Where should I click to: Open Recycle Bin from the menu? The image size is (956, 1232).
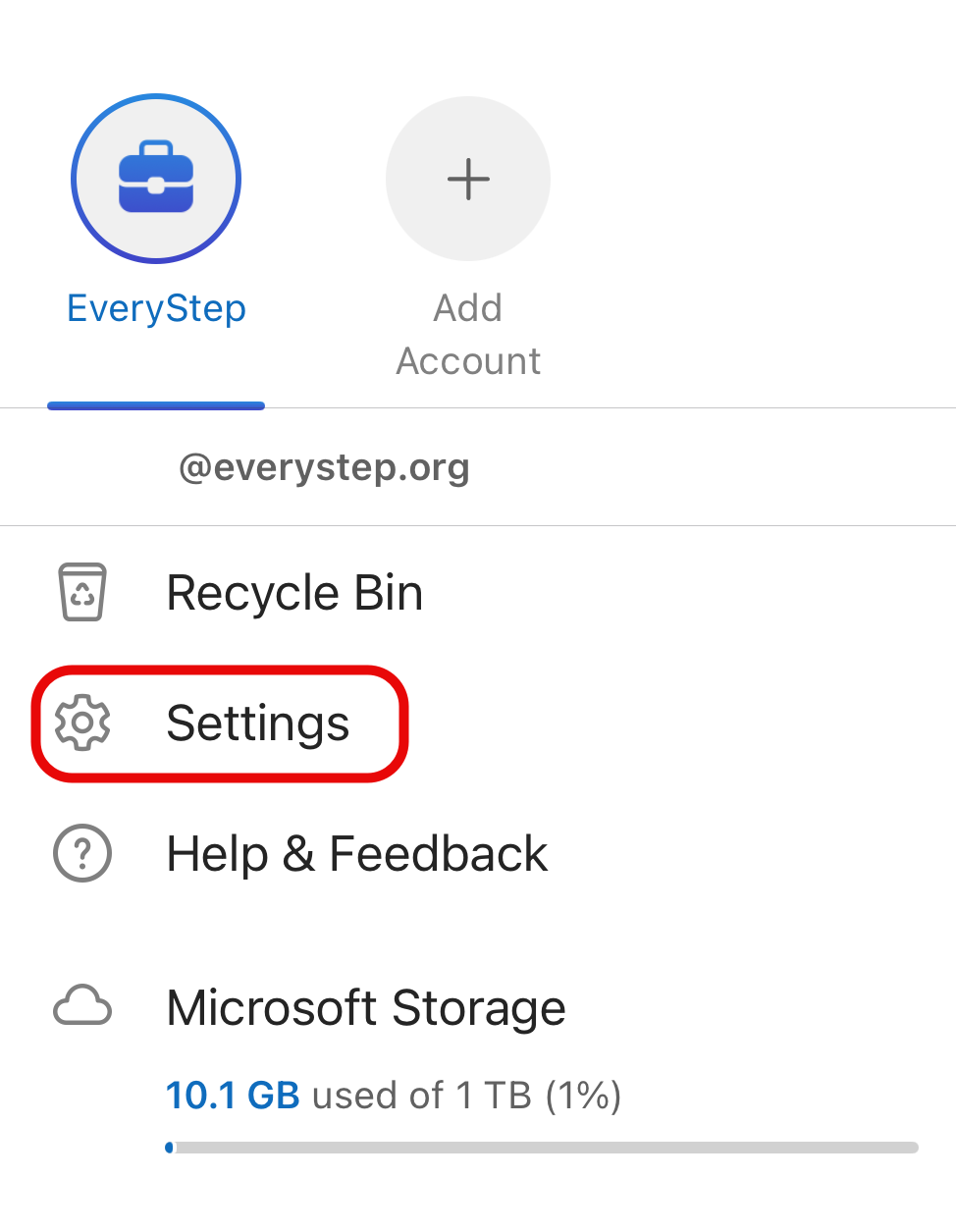[294, 592]
